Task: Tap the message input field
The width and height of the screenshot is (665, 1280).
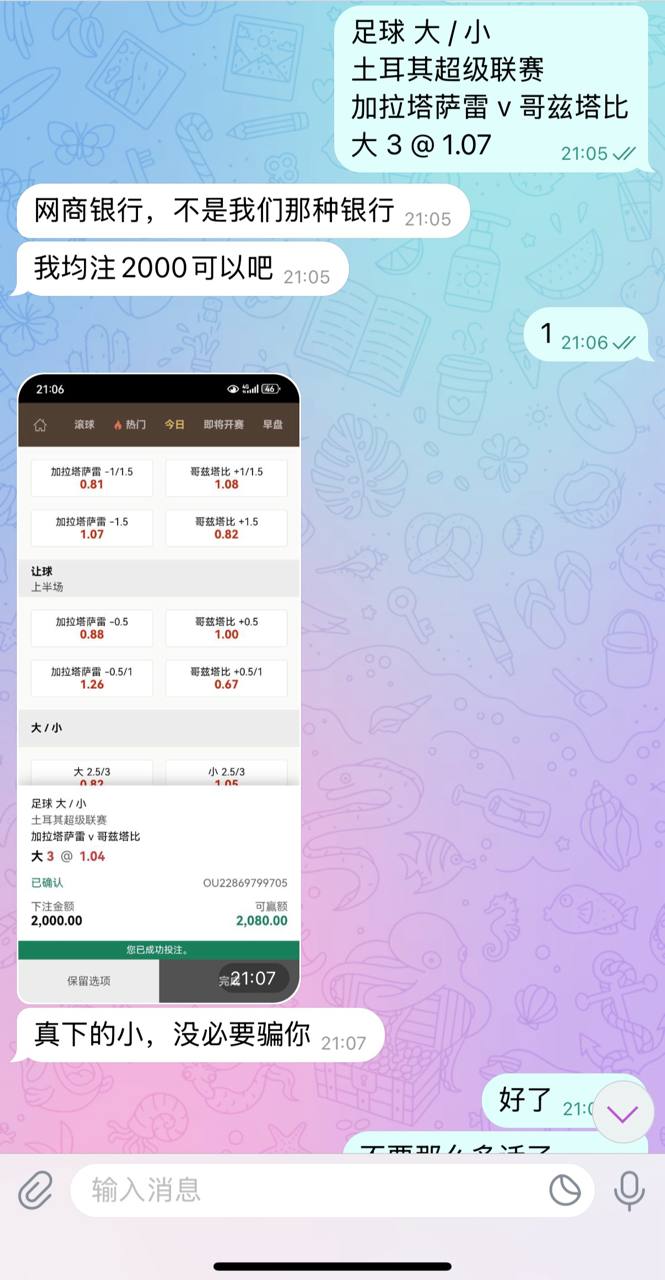Action: (300, 1190)
